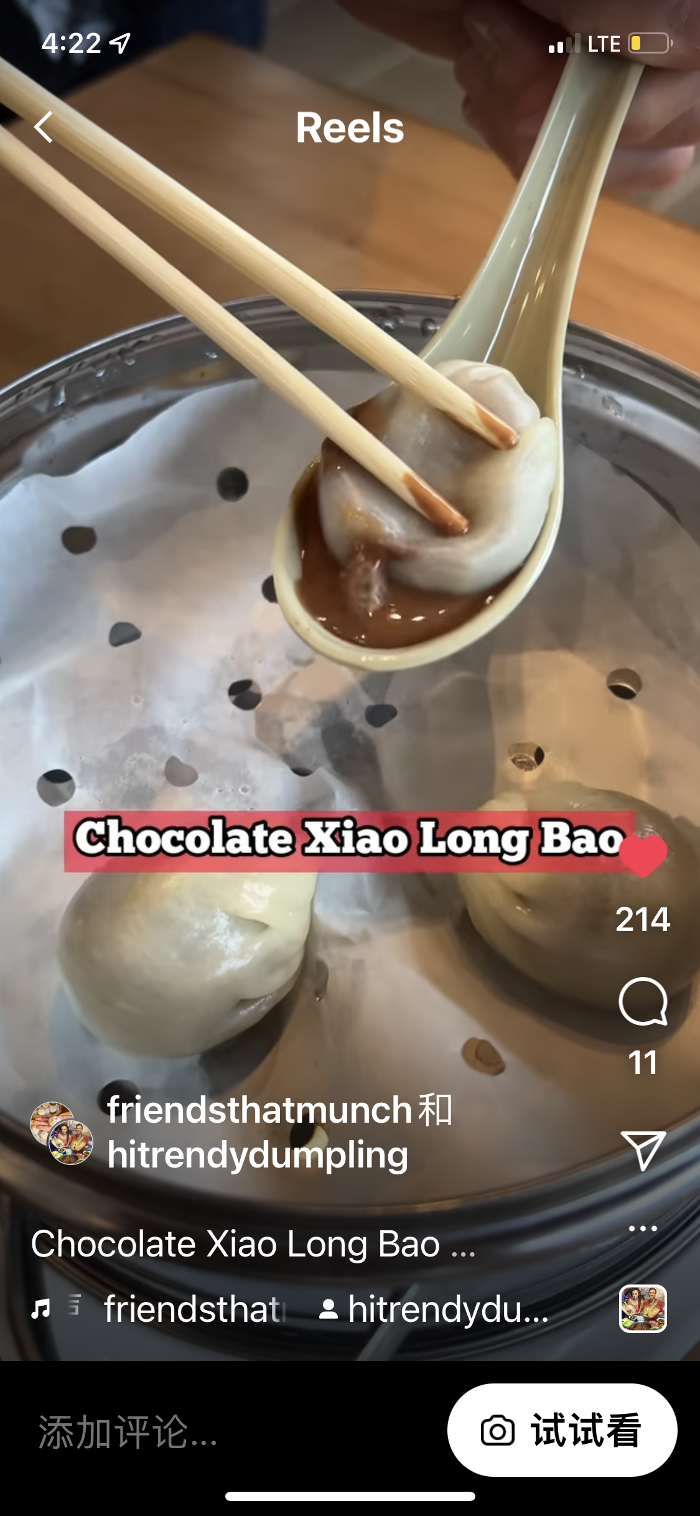
Task: Open the three-dot more options menu
Action: 643,1228
